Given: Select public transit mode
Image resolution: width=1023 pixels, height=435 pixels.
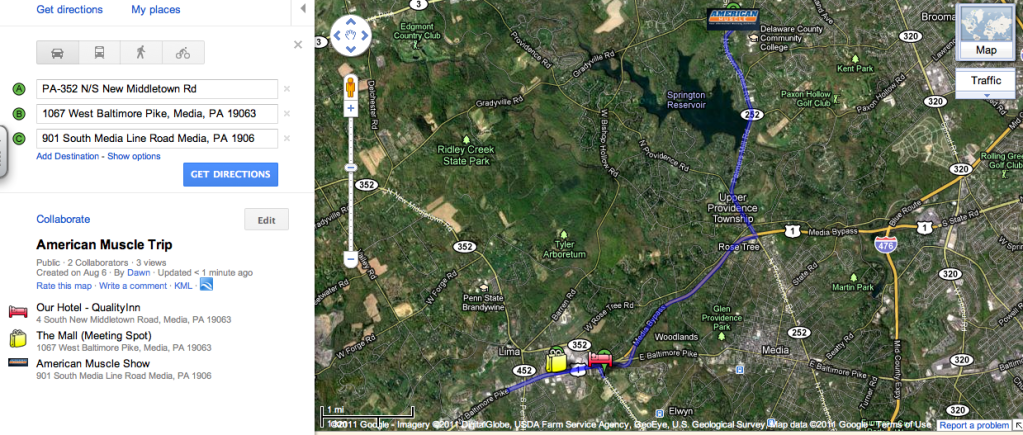Looking at the screenshot, I should (99, 53).
